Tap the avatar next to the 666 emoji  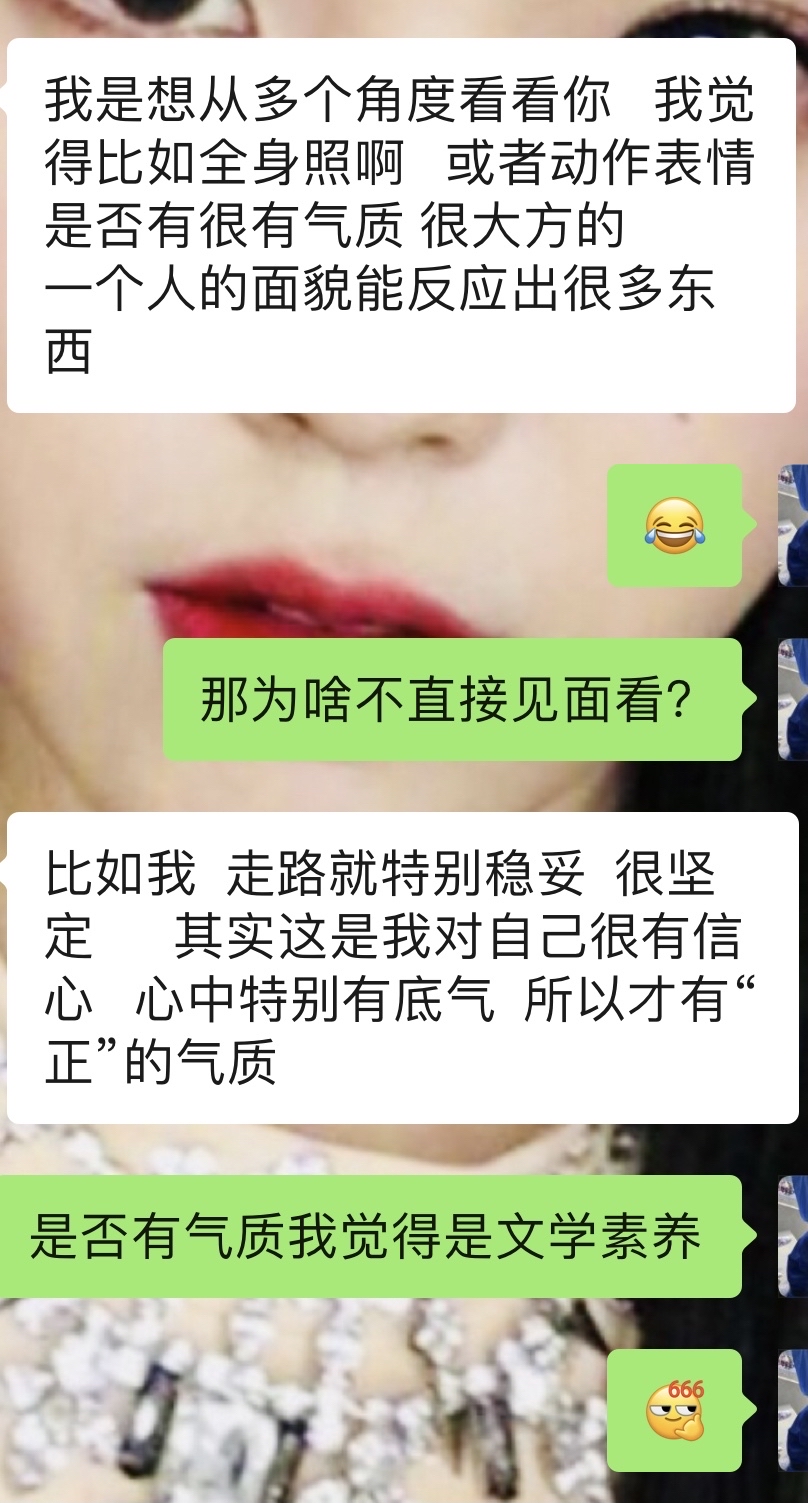pyautogui.click(x=793, y=1410)
